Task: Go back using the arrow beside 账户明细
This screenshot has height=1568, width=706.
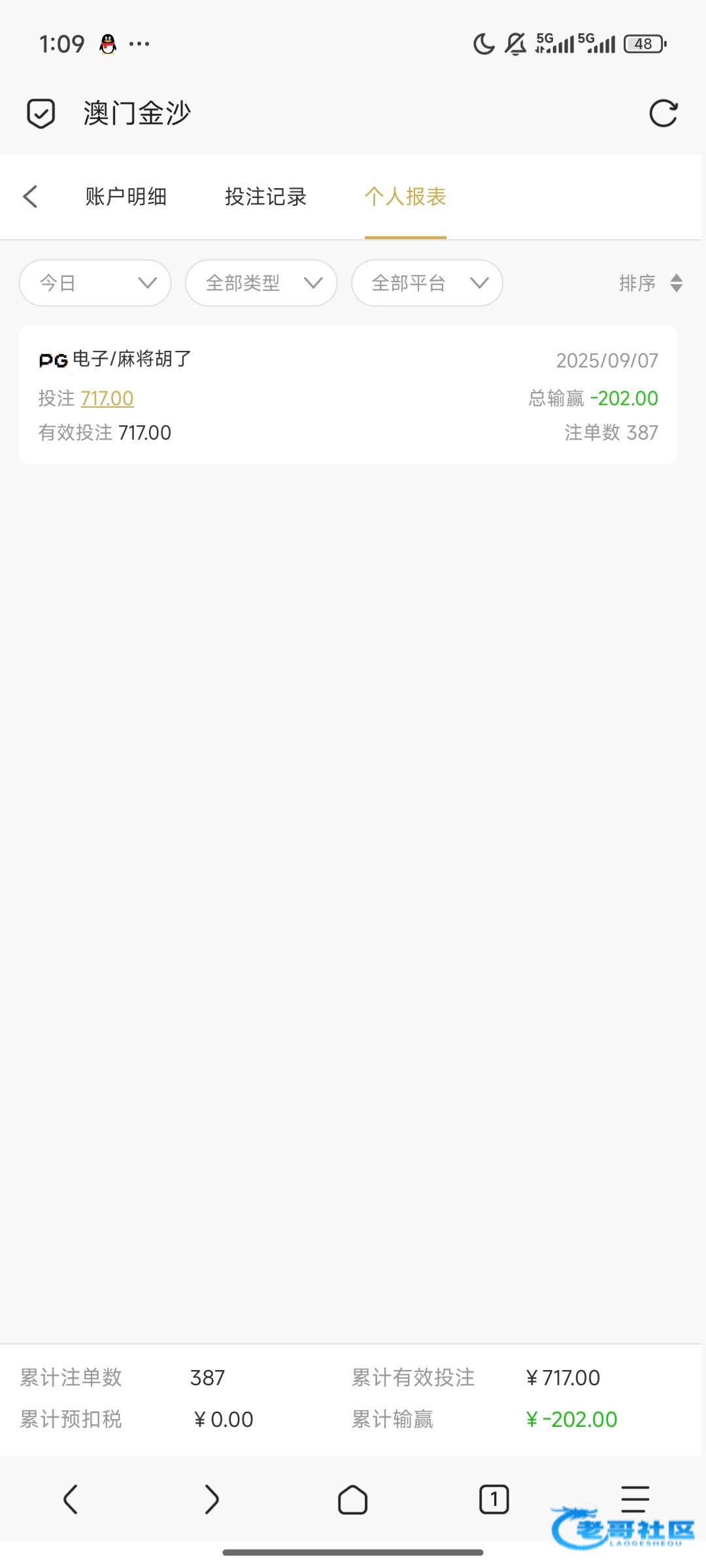Action: point(30,196)
